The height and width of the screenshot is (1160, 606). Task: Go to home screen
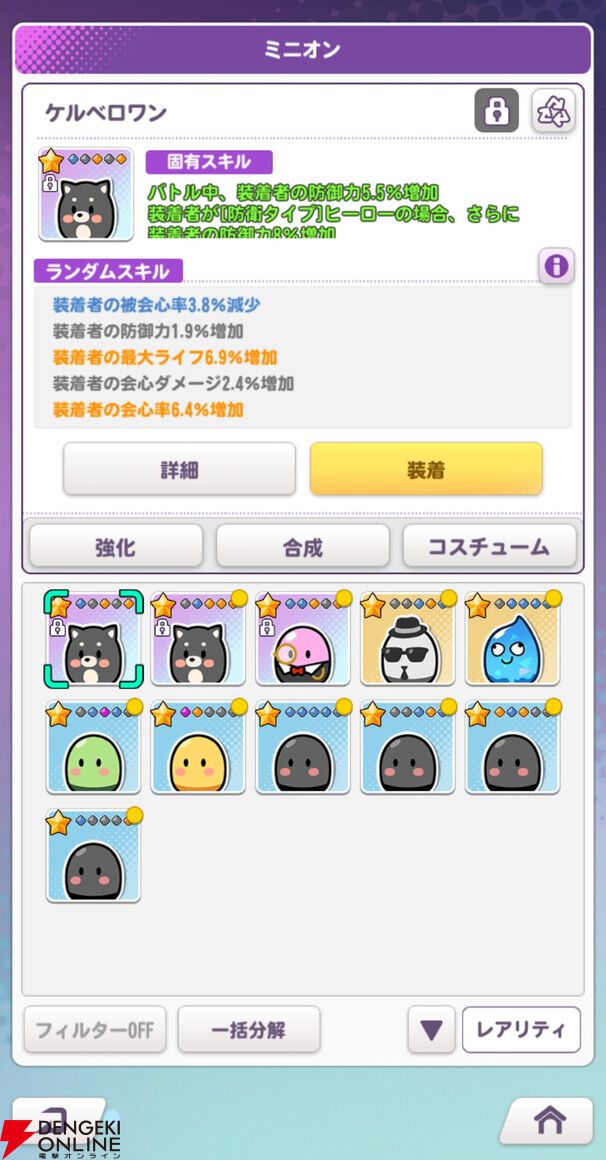click(549, 1121)
